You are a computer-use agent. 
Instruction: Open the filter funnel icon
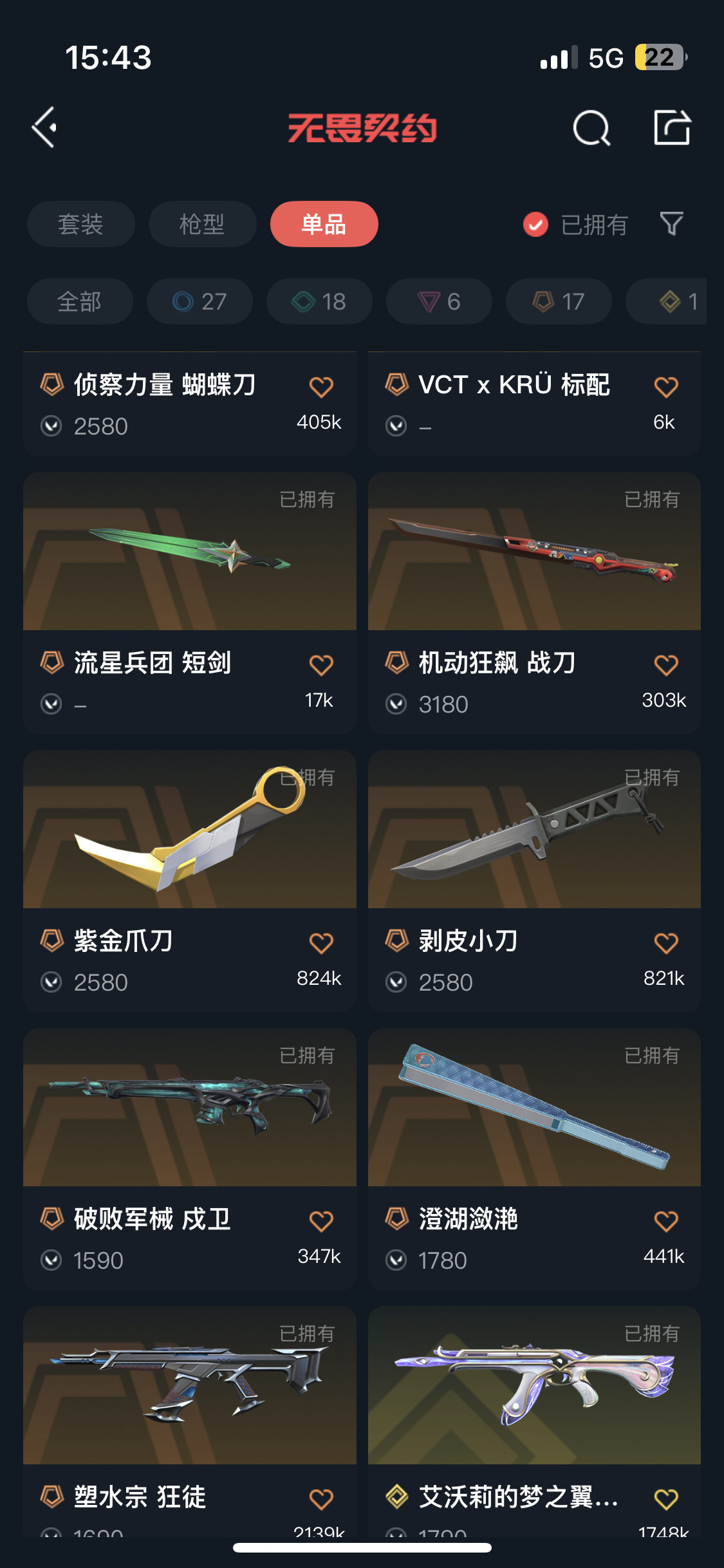(x=671, y=224)
